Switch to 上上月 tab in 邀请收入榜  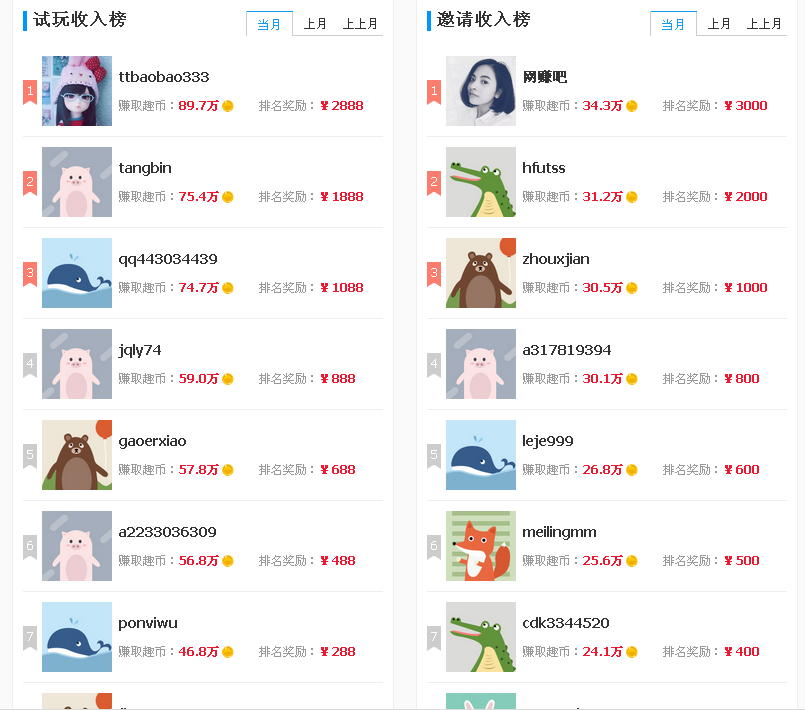(x=764, y=24)
